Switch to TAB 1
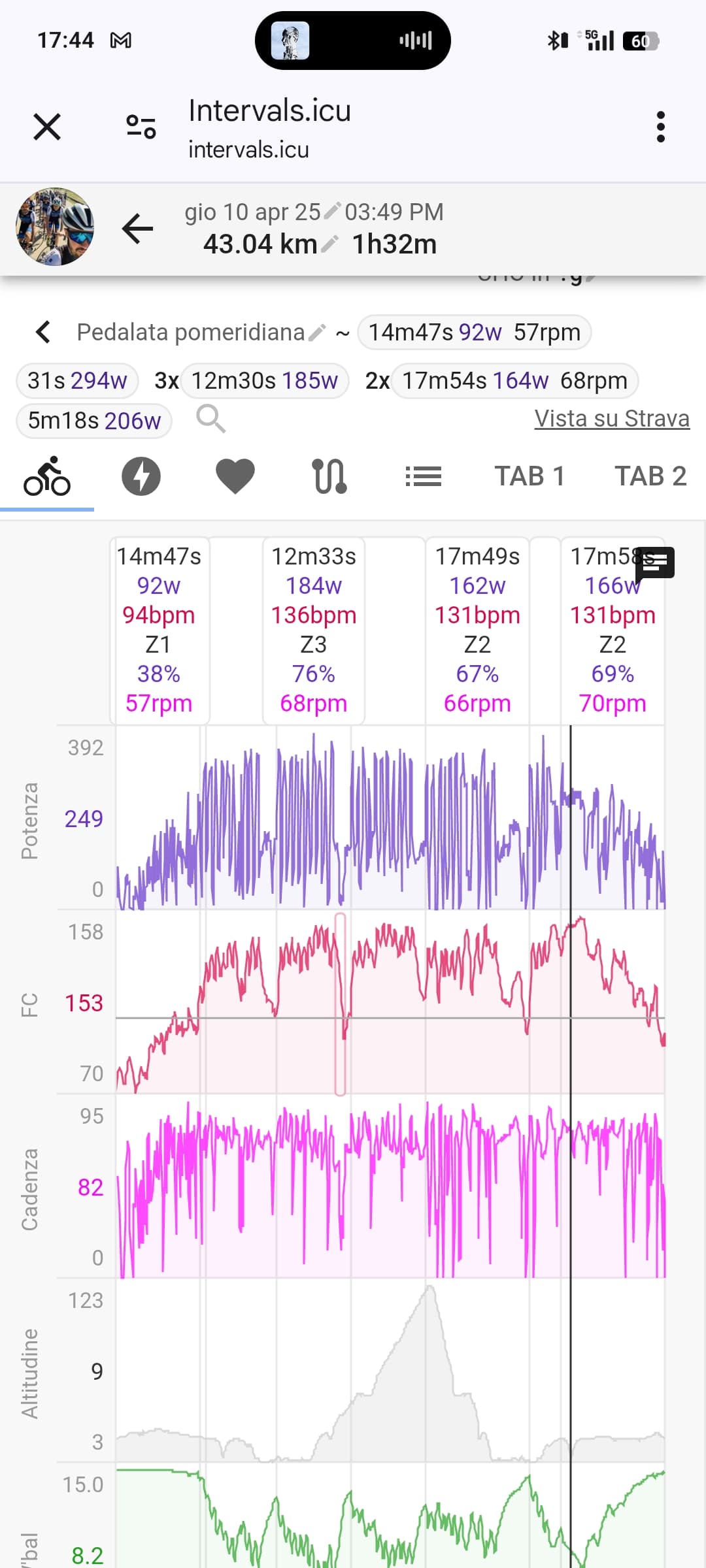706x1568 pixels. pyautogui.click(x=529, y=476)
